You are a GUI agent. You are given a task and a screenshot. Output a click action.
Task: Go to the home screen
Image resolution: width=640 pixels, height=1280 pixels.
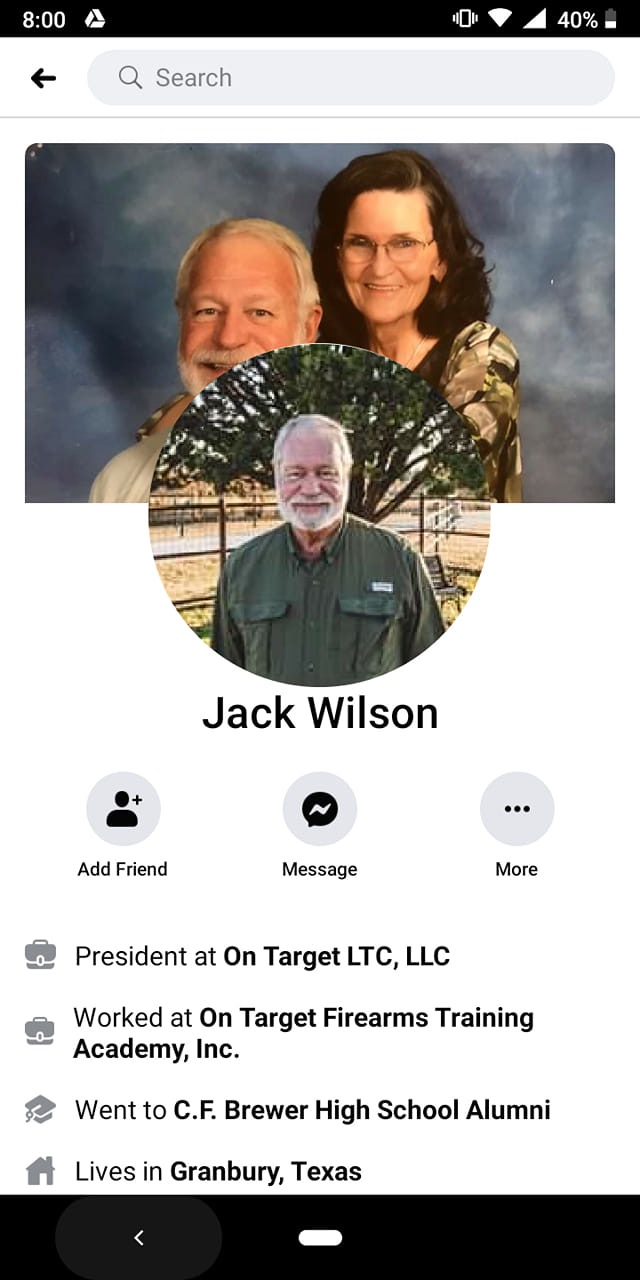point(320,1238)
